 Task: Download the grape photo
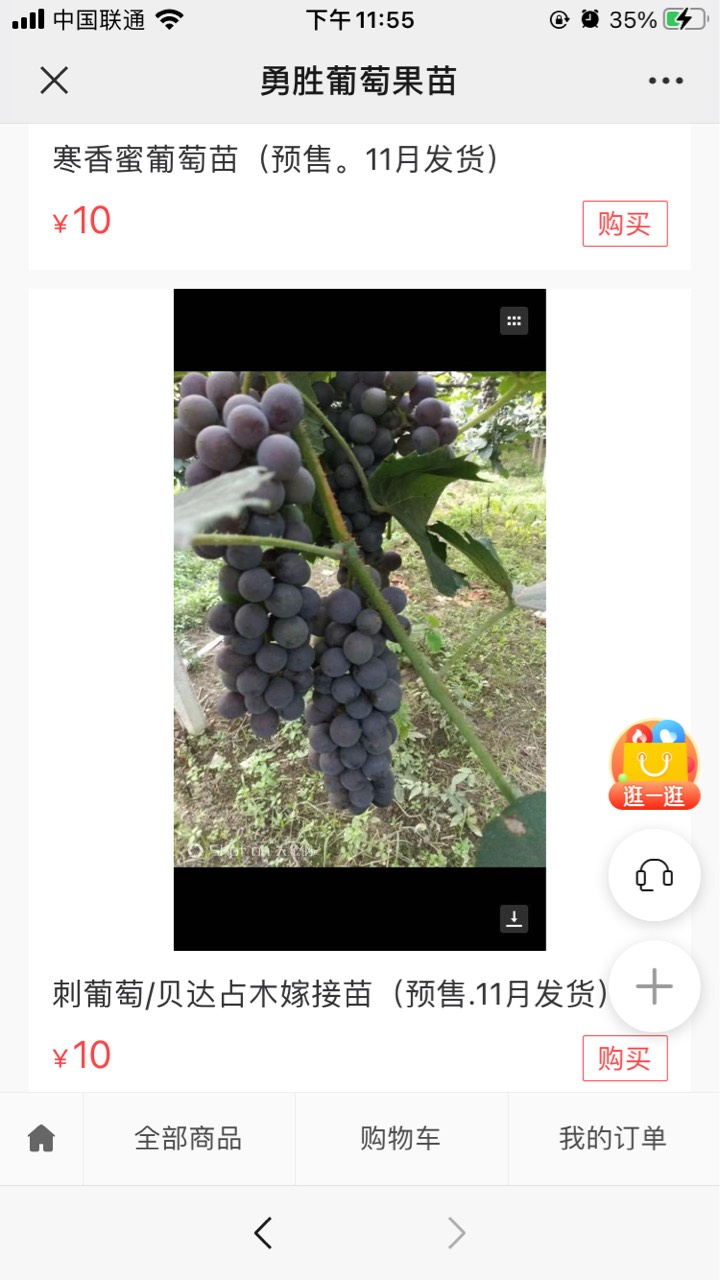click(x=514, y=919)
